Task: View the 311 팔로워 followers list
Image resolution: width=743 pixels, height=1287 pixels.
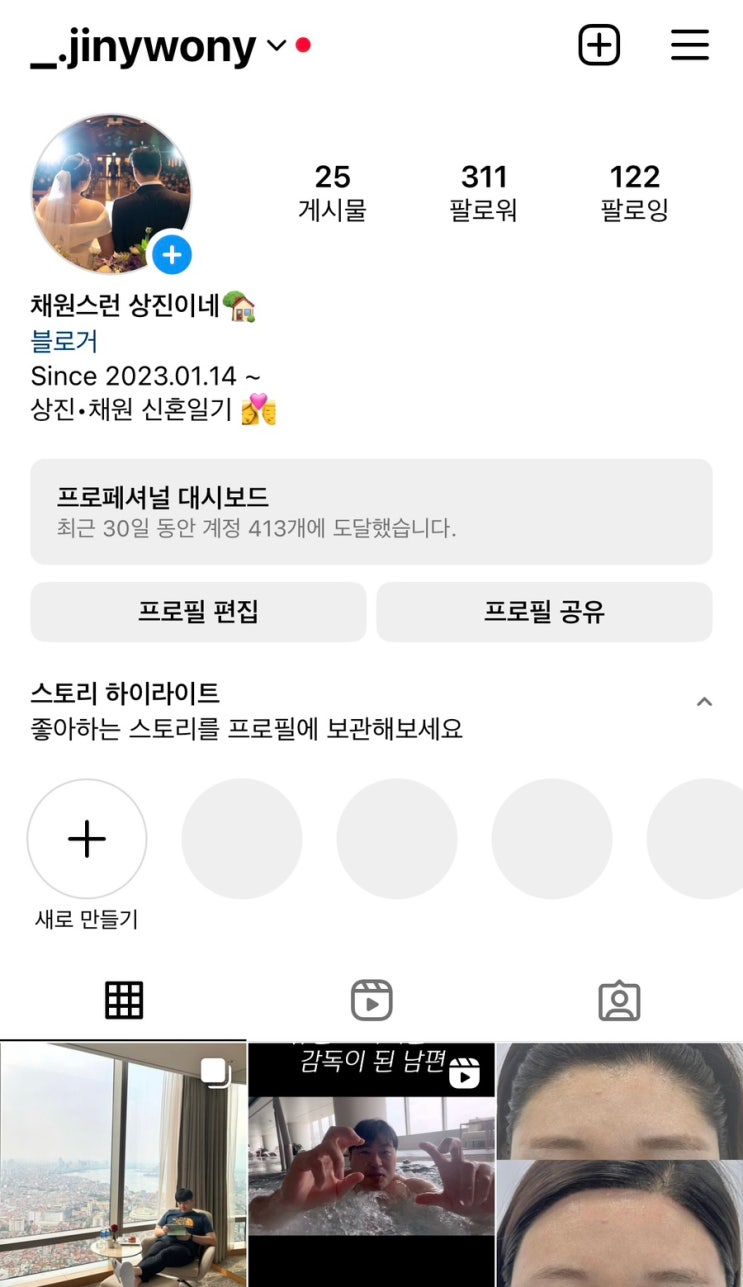Action: 484,192
